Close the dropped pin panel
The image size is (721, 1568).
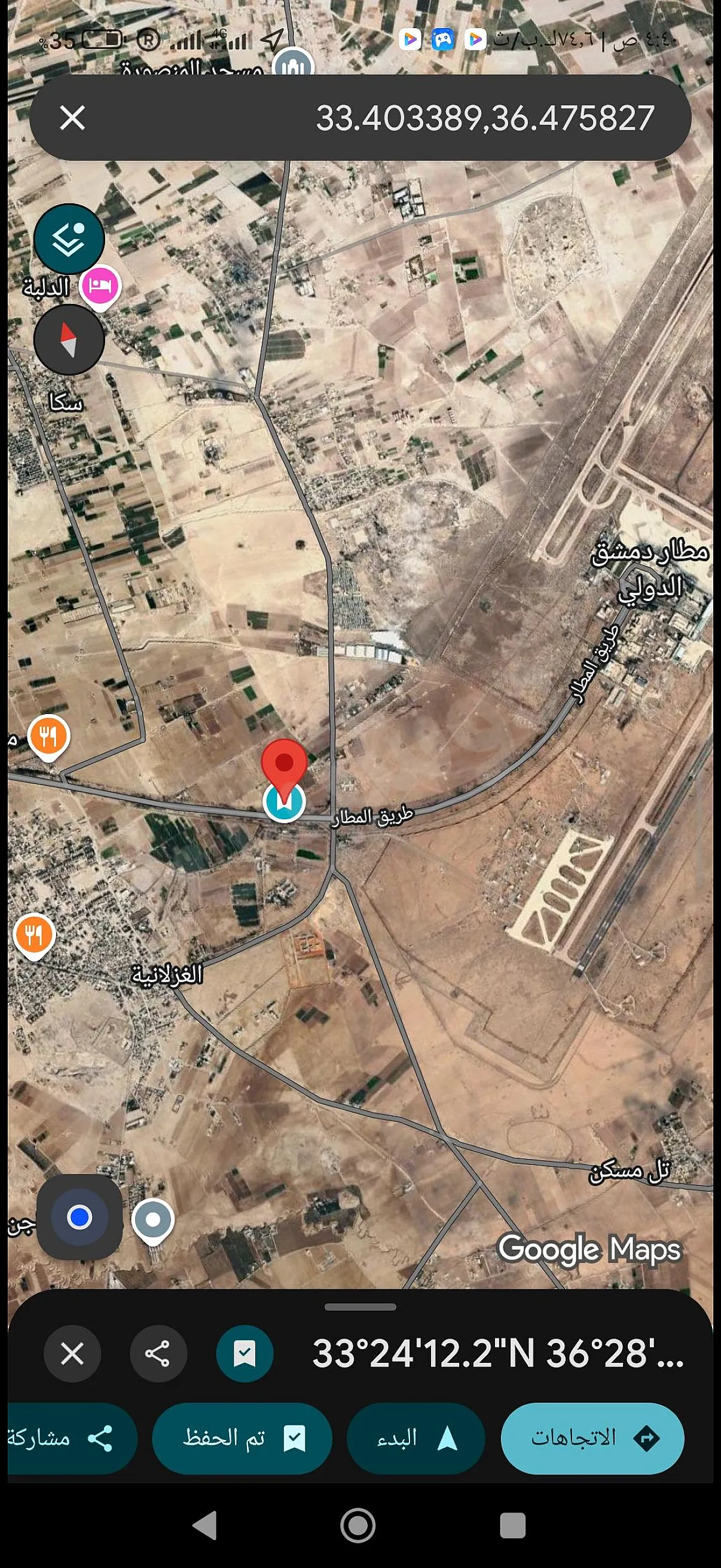click(x=72, y=1354)
